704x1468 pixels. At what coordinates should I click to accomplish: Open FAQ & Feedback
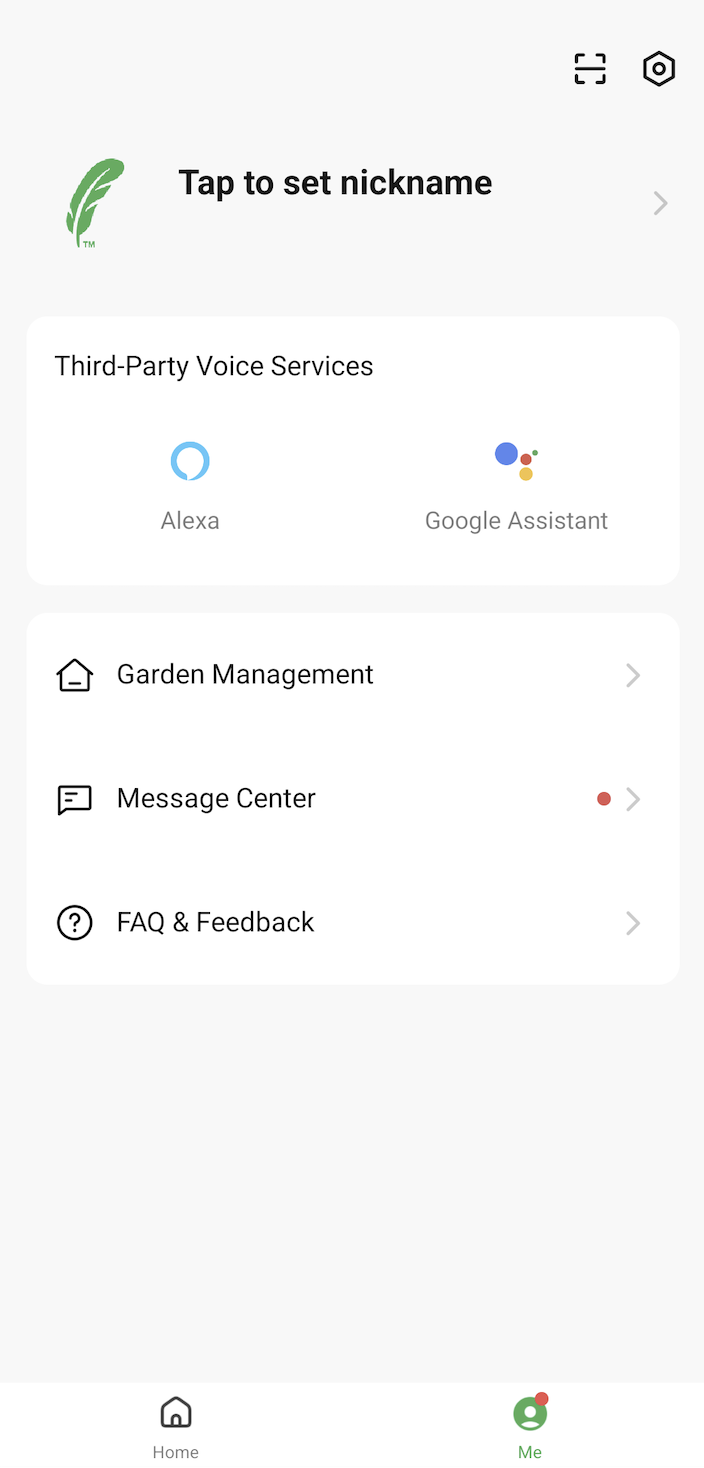coord(353,922)
